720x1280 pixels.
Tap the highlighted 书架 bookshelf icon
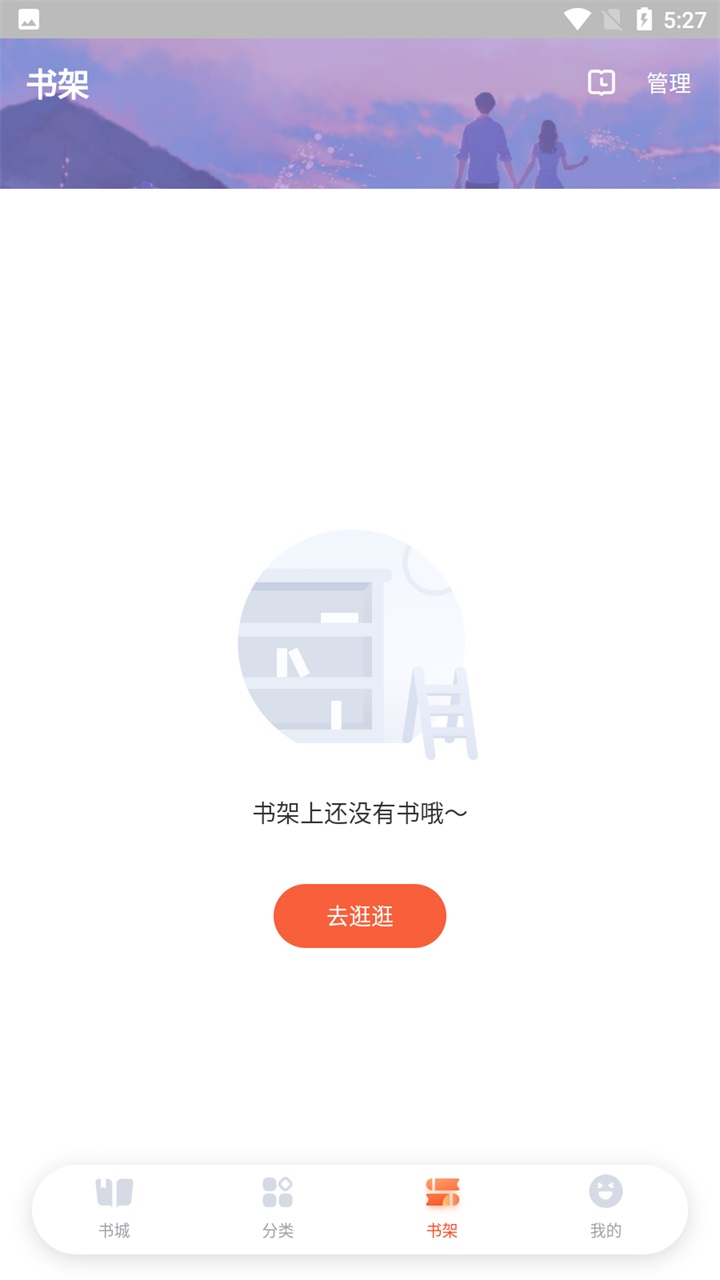[442, 1192]
